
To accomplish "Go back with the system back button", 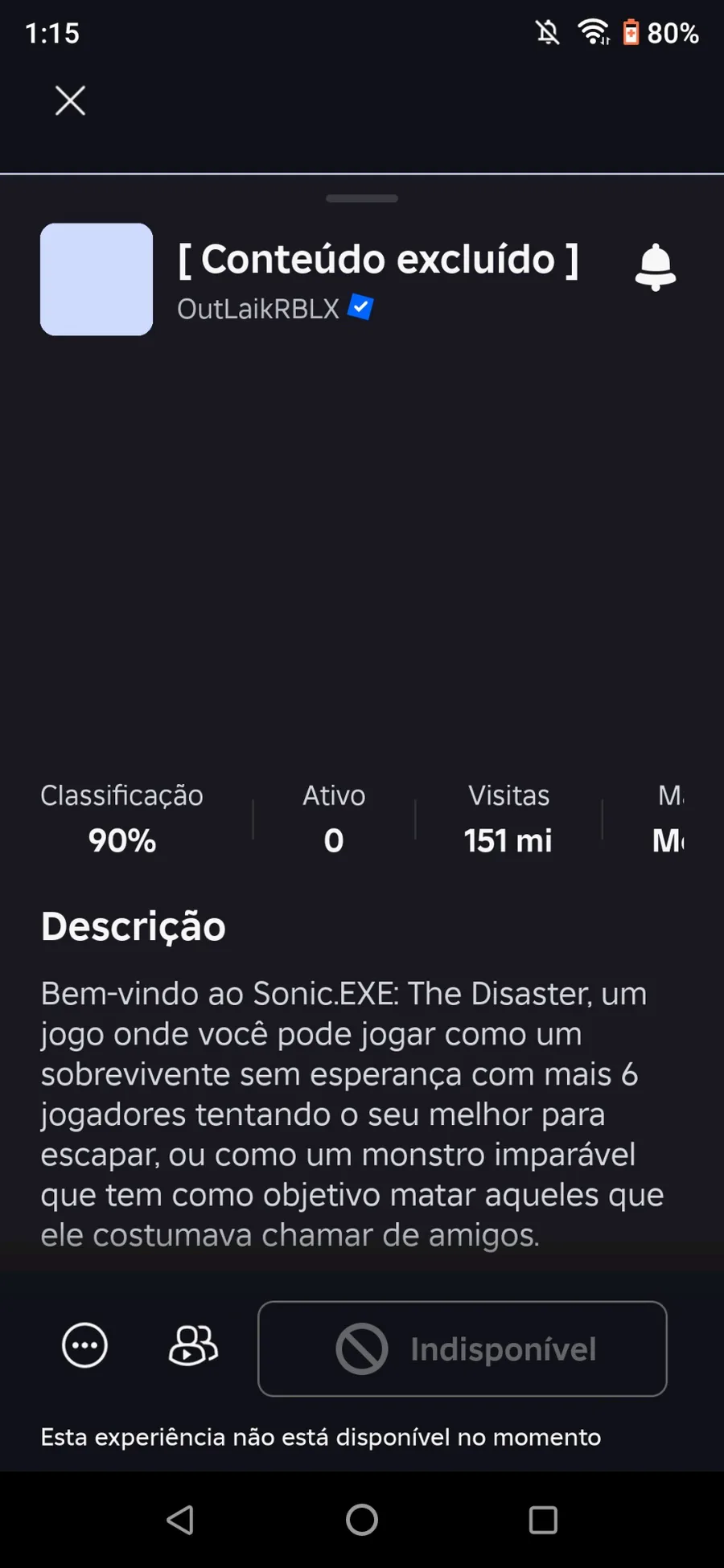I will pyautogui.click(x=180, y=1520).
